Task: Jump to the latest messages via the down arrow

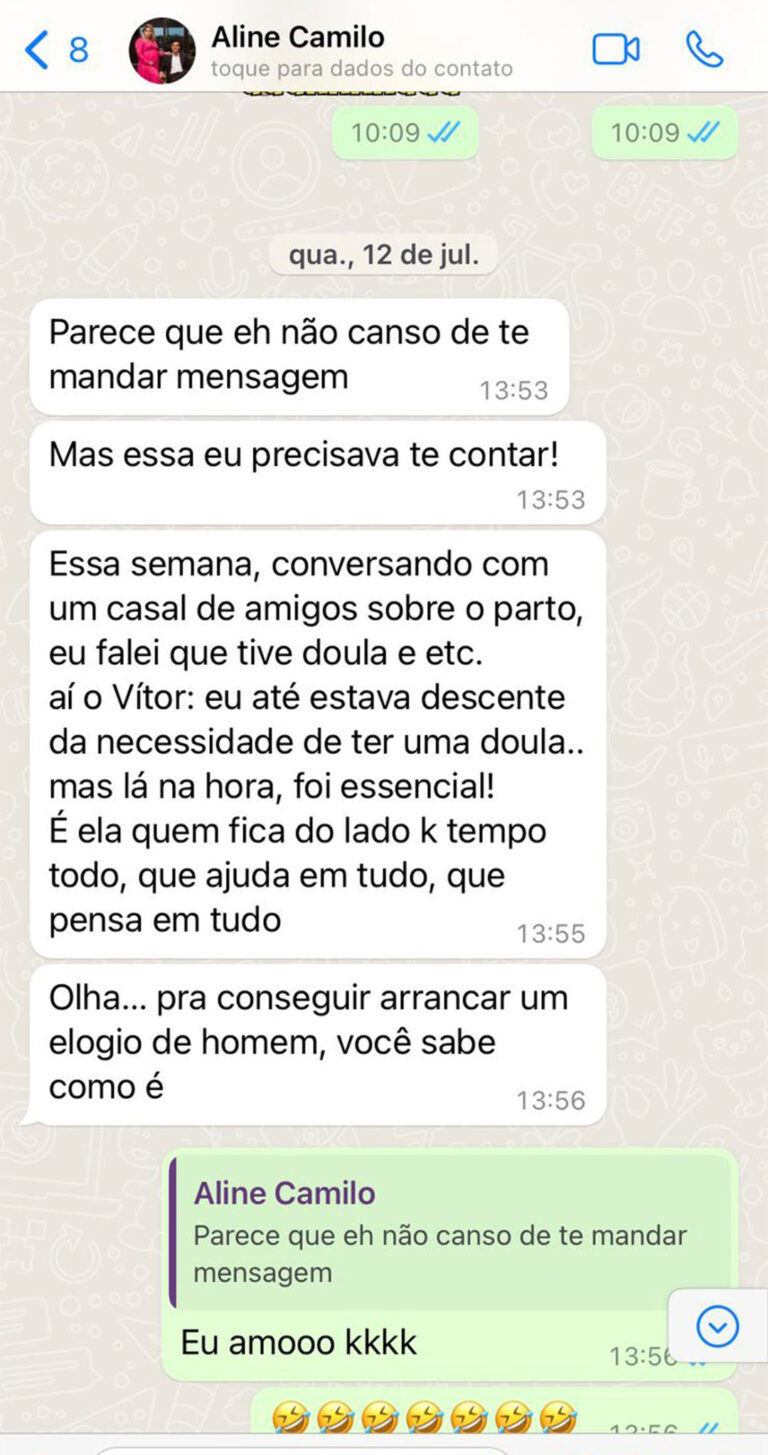Action: pyautogui.click(x=717, y=1327)
